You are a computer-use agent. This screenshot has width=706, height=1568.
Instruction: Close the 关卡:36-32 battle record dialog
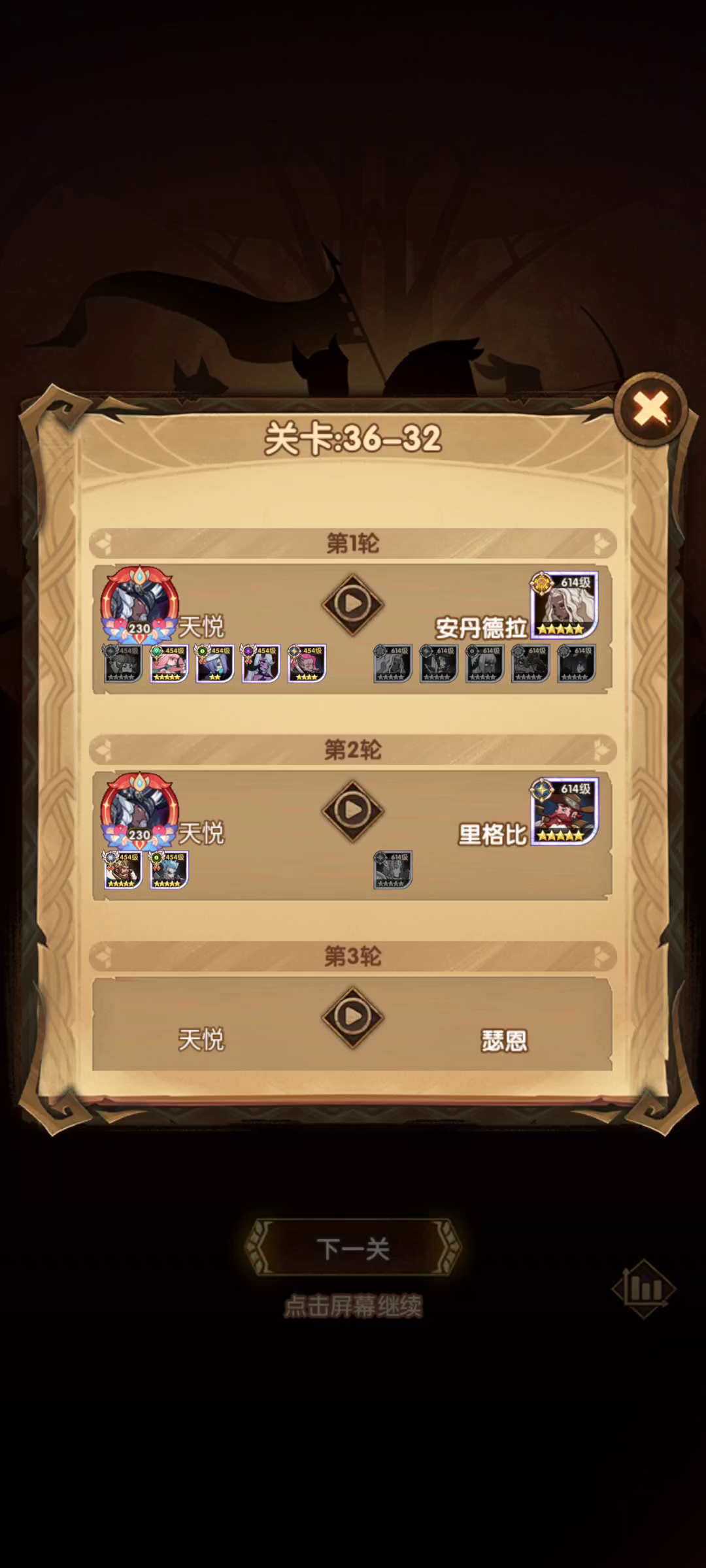(650, 409)
